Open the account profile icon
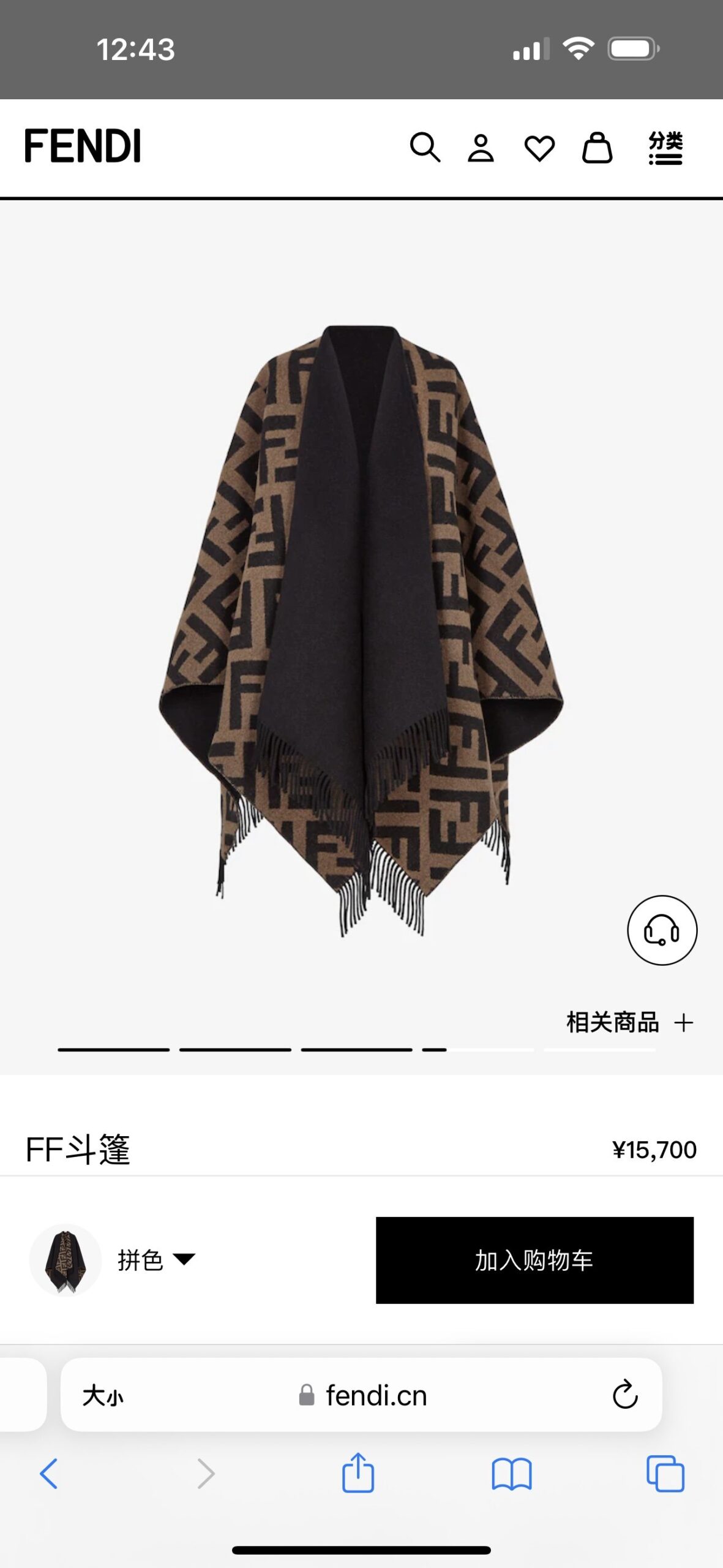Screen dimensions: 723x1568 point(481,148)
